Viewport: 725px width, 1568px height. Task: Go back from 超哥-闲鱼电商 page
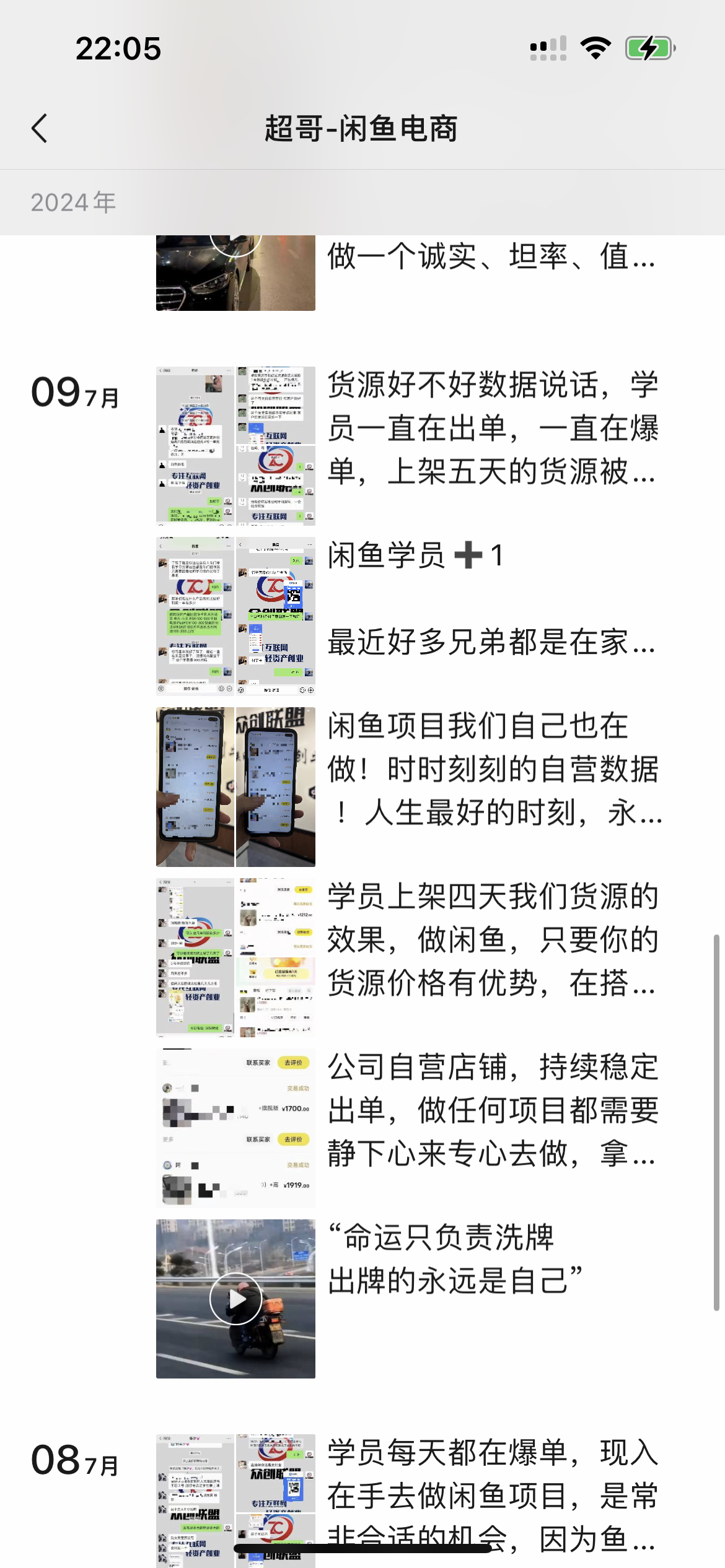tap(40, 129)
